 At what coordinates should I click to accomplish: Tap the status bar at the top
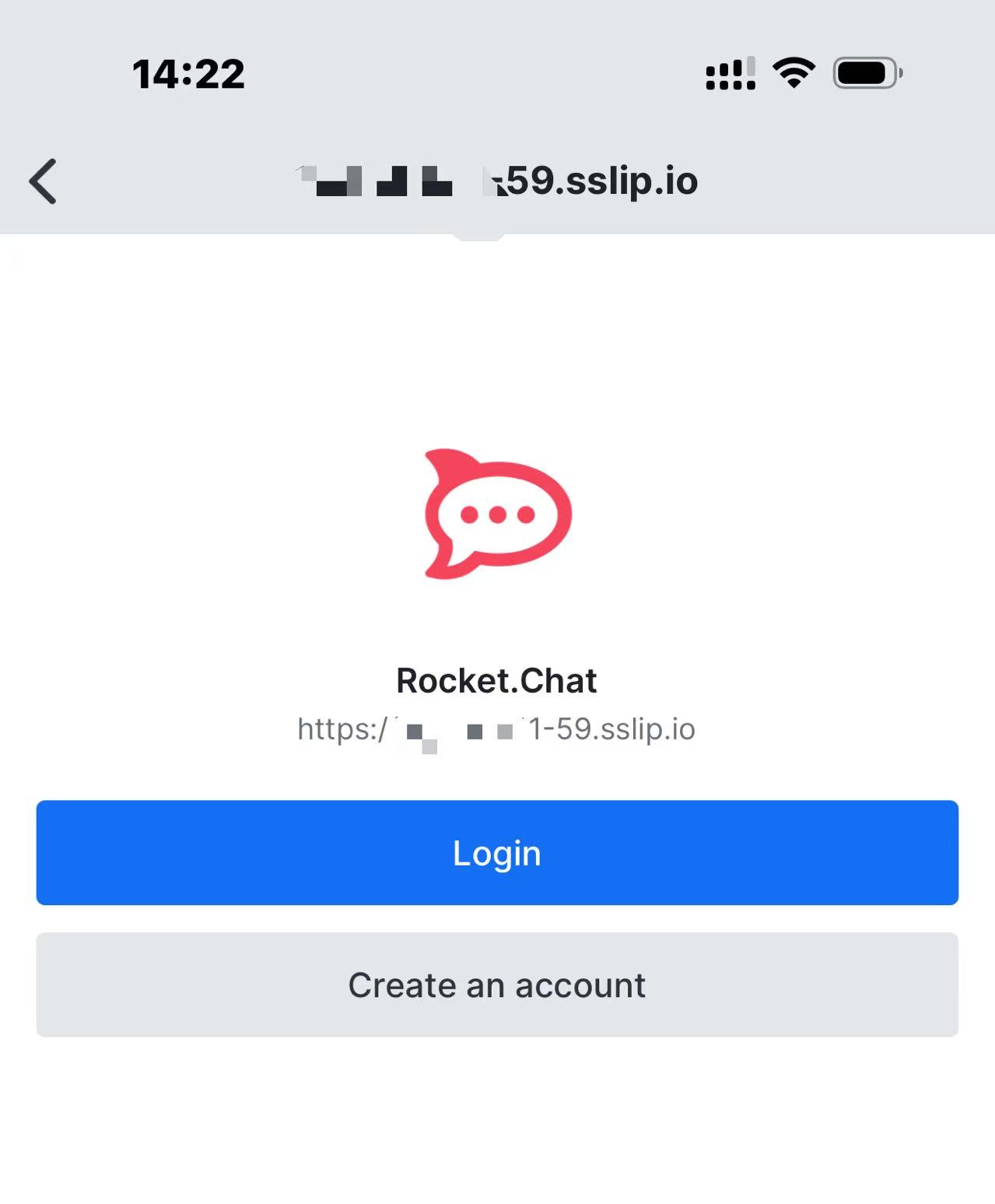point(497,72)
